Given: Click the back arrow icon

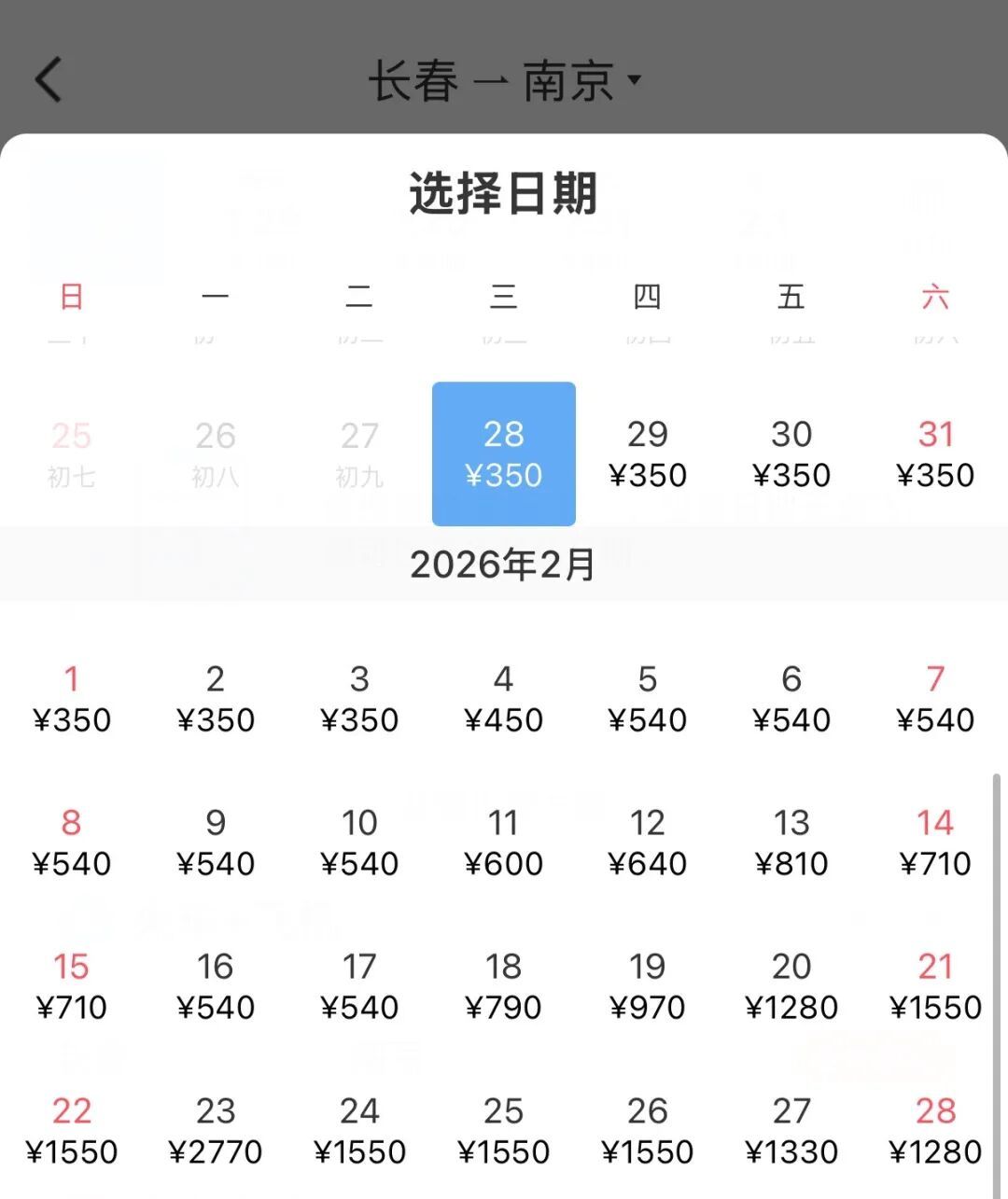Looking at the screenshot, I should [x=49, y=79].
